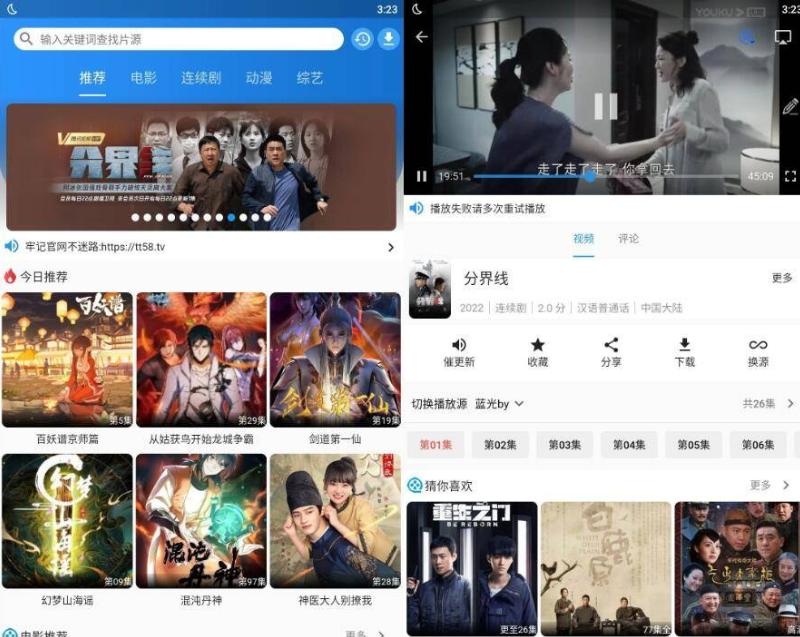Switch to the 连续剧 tab
The height and width of the screenshot is (637, 800).
pos(201,78)
